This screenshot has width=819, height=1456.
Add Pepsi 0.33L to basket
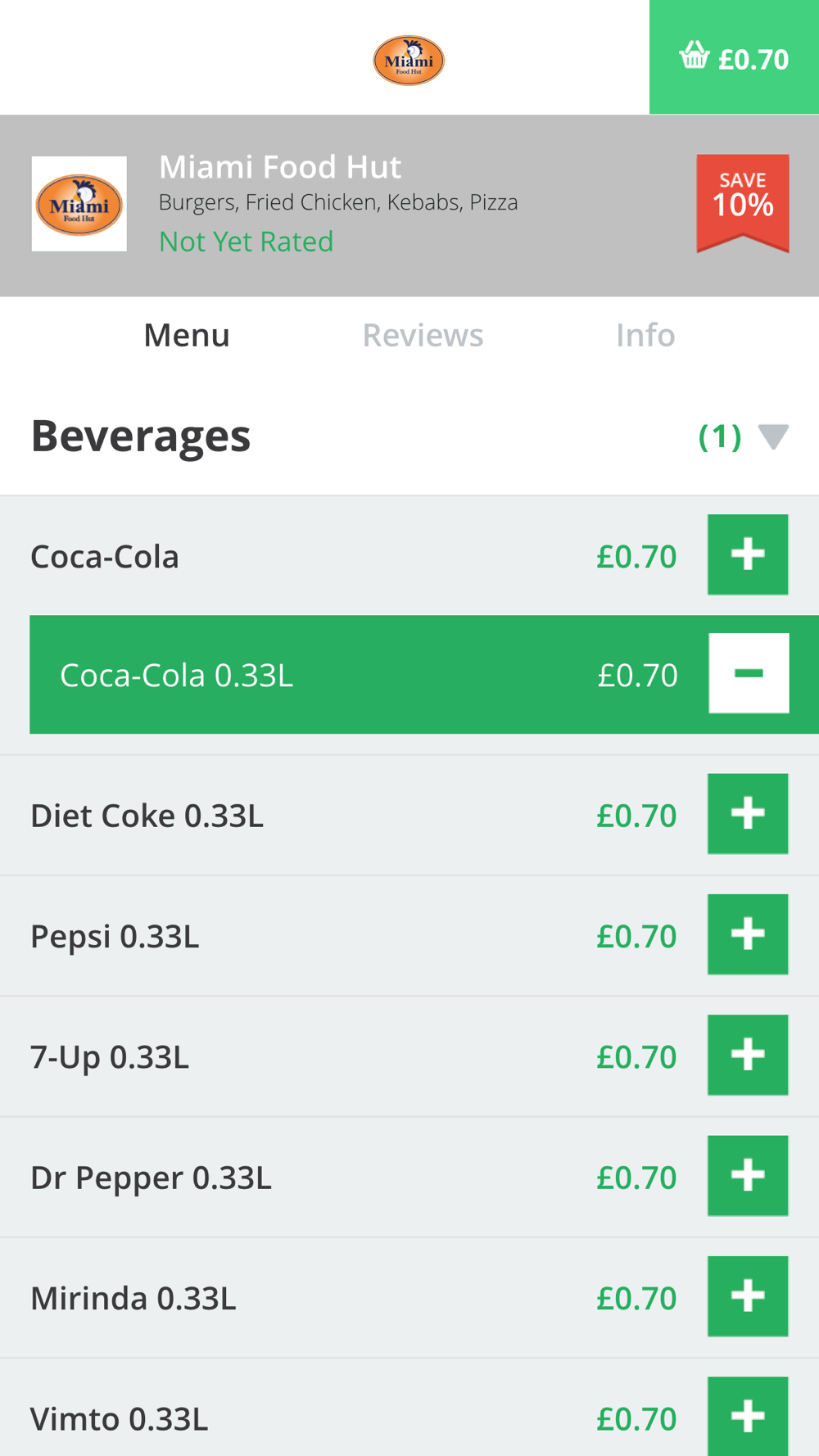click(748, 934)
